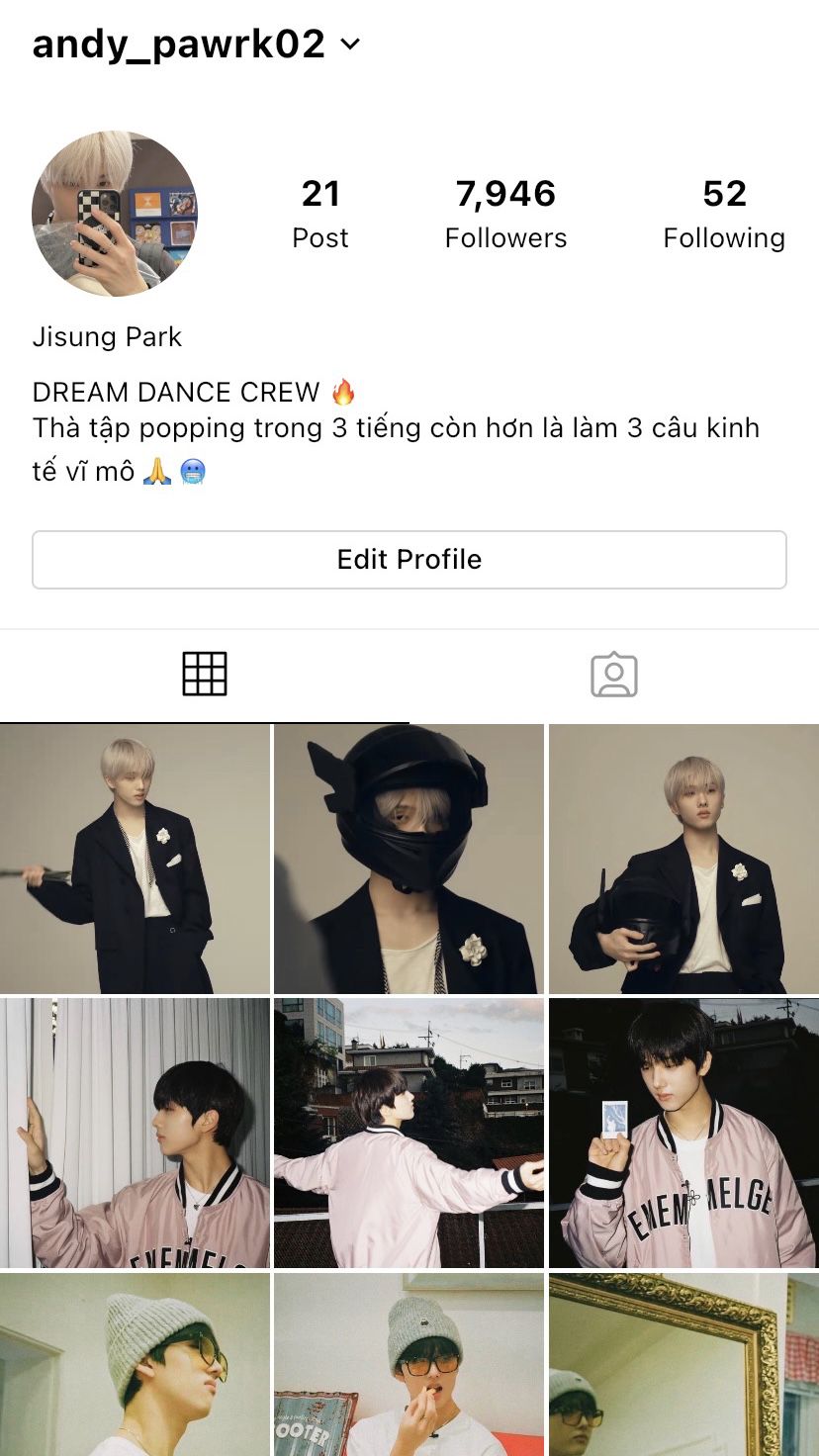This screenshot has height=1456, width=819.
Task: Tap the profile picture avatar
Action: 115,214
